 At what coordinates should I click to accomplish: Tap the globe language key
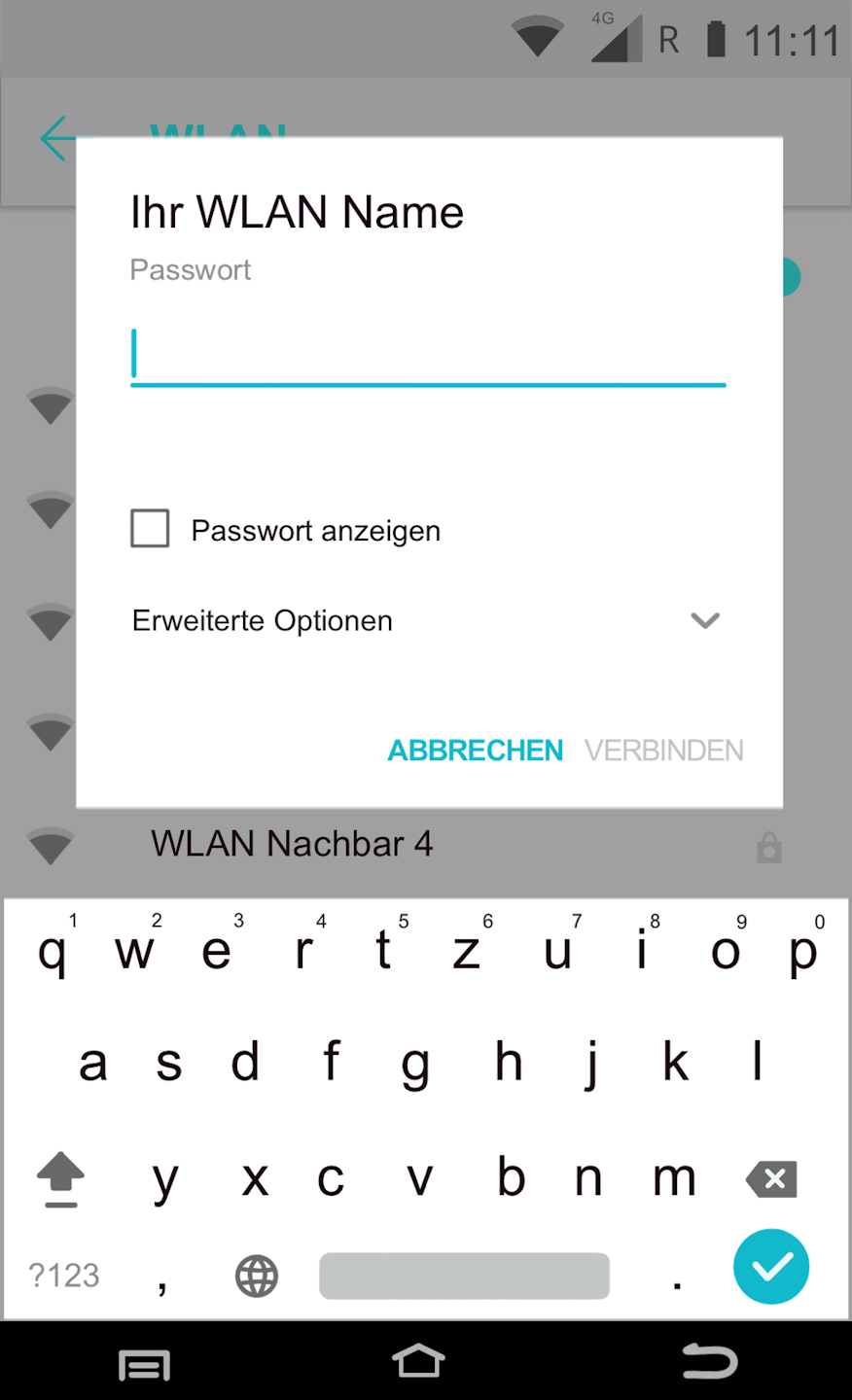point(257,1276)
